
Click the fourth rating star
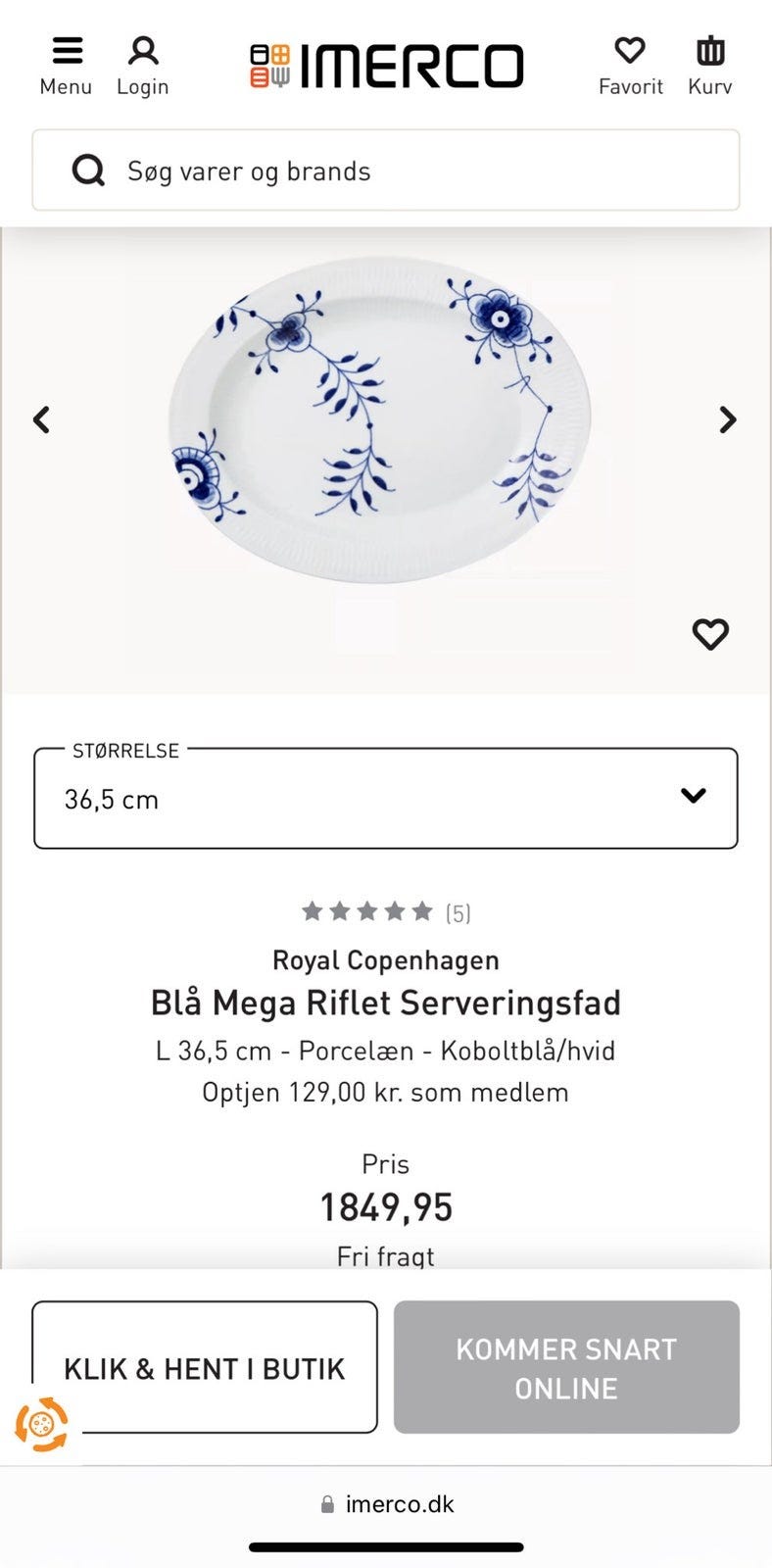(396, 910)
